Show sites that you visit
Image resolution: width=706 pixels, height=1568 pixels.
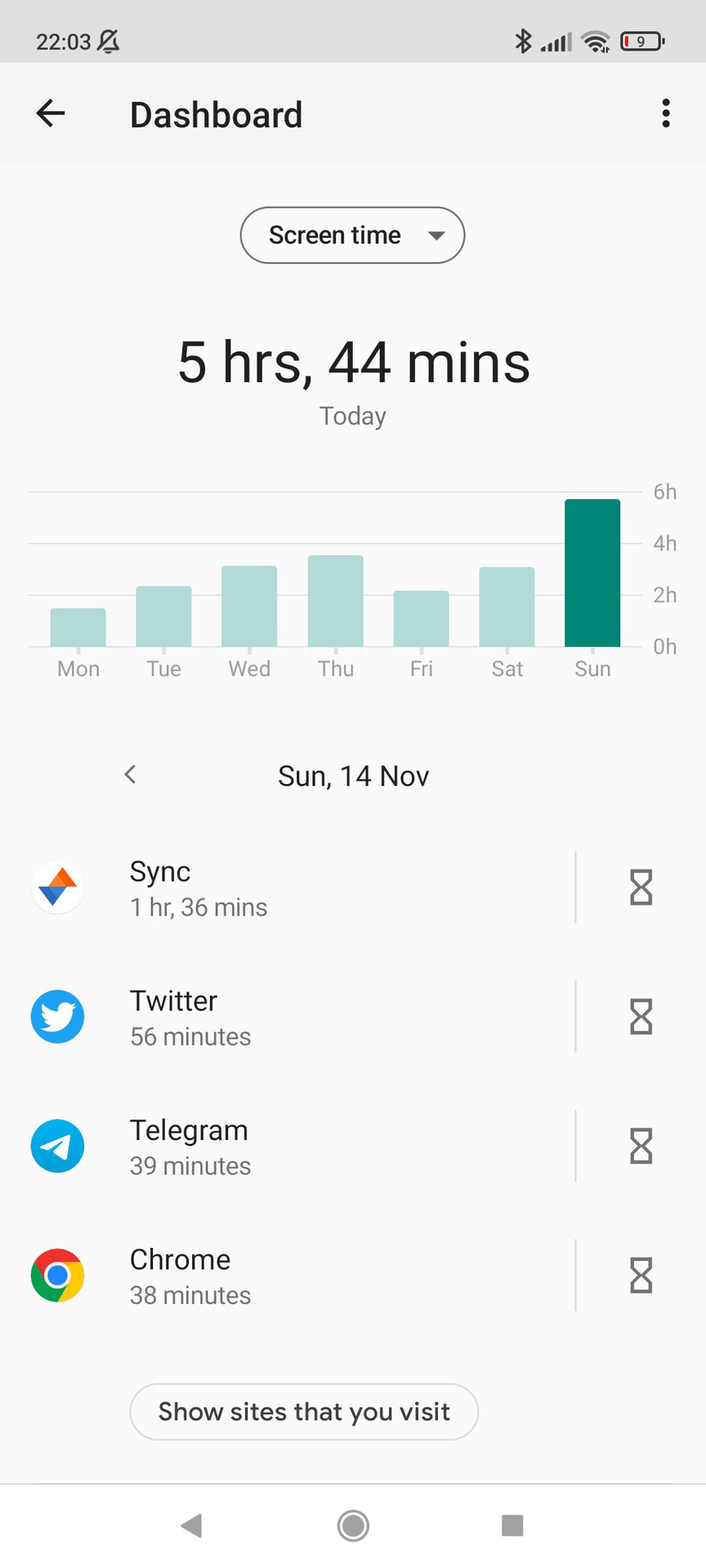click(304, 1411)
